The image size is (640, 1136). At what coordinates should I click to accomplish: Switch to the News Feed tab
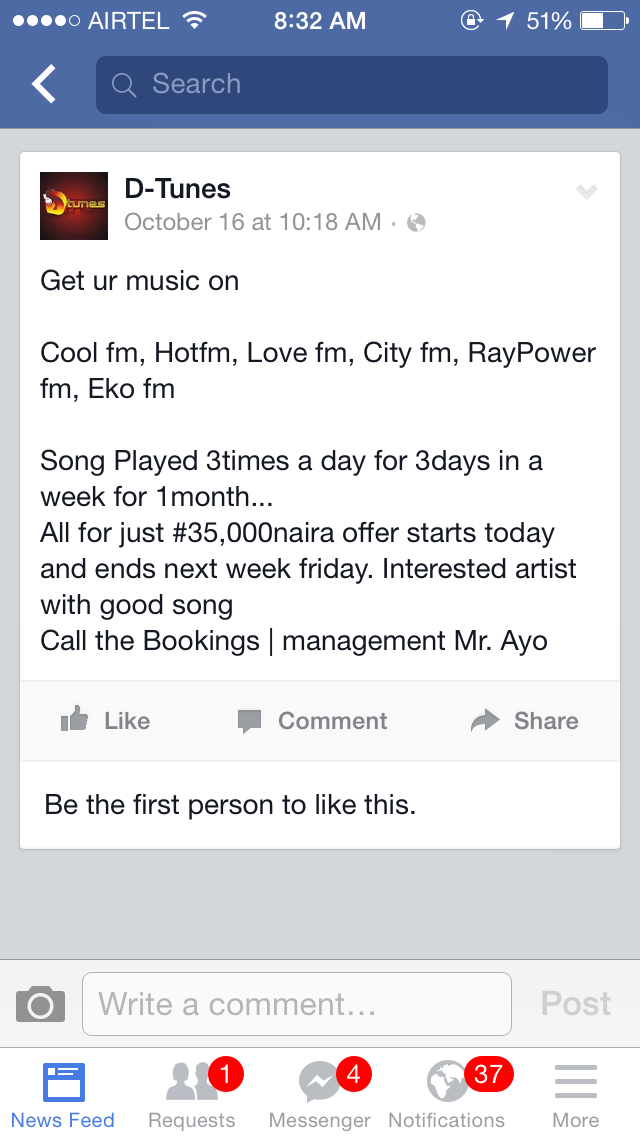tap(63, 1095)
